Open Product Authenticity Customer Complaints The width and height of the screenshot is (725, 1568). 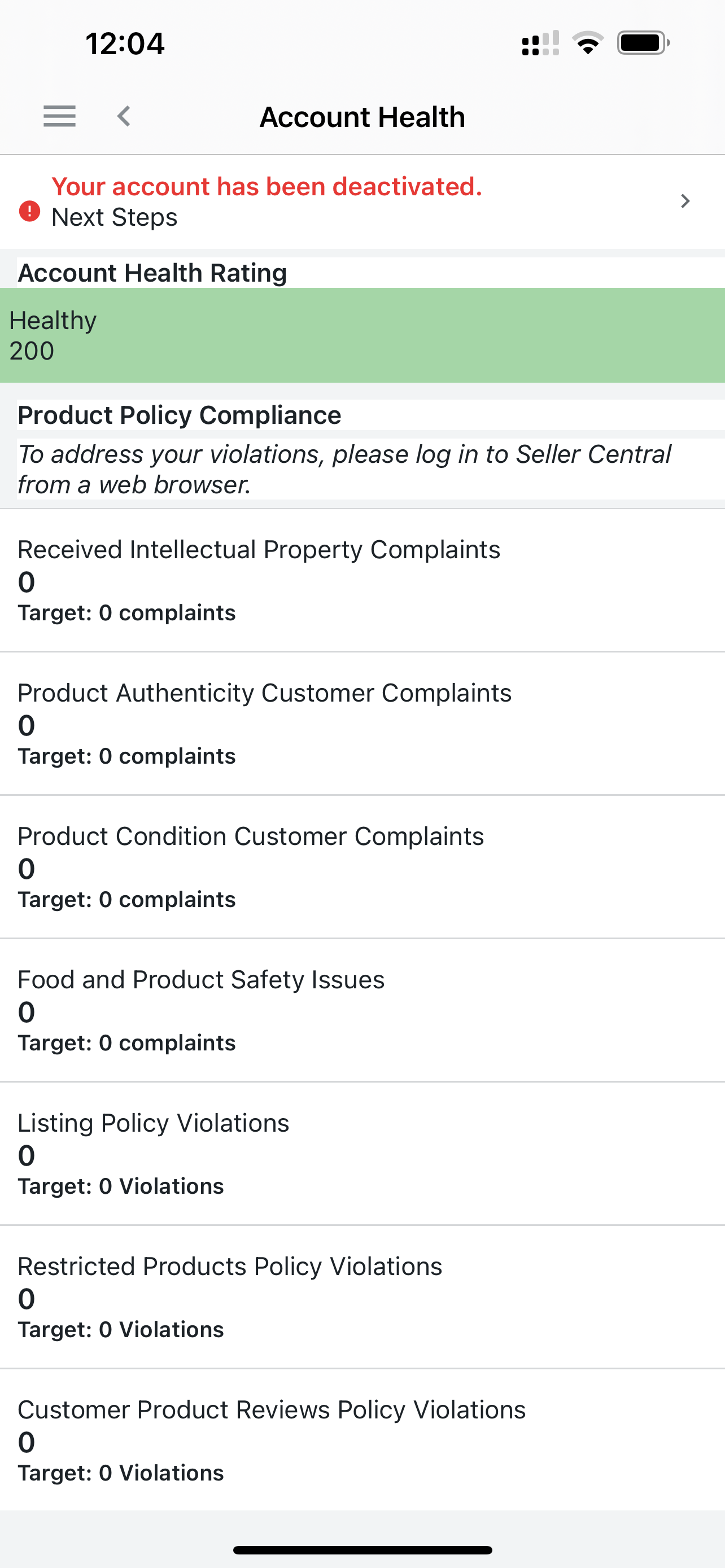[x=362, y=724]
